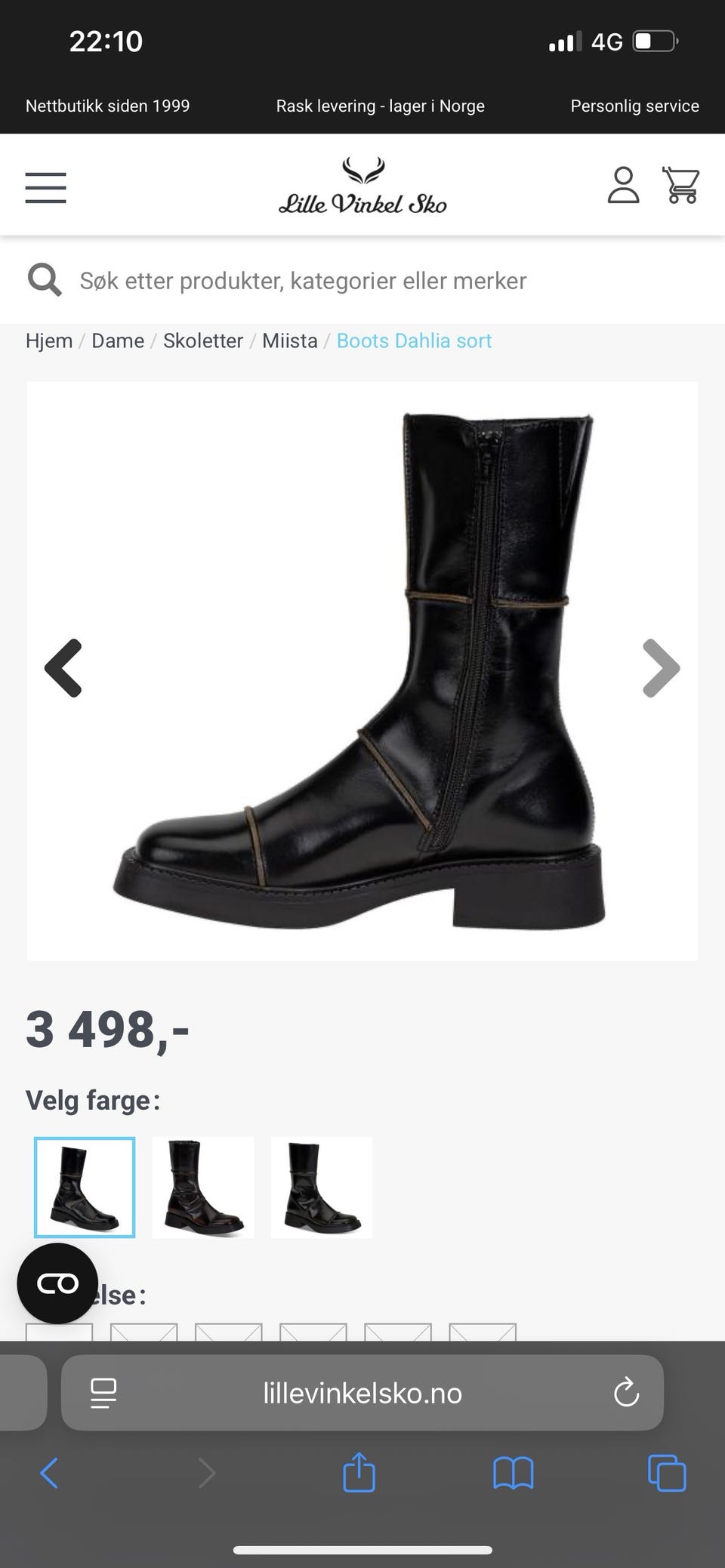Select the second color variant thumbnail
The width and height of the screenshot is (725, 1568).
pos(203,1188)
